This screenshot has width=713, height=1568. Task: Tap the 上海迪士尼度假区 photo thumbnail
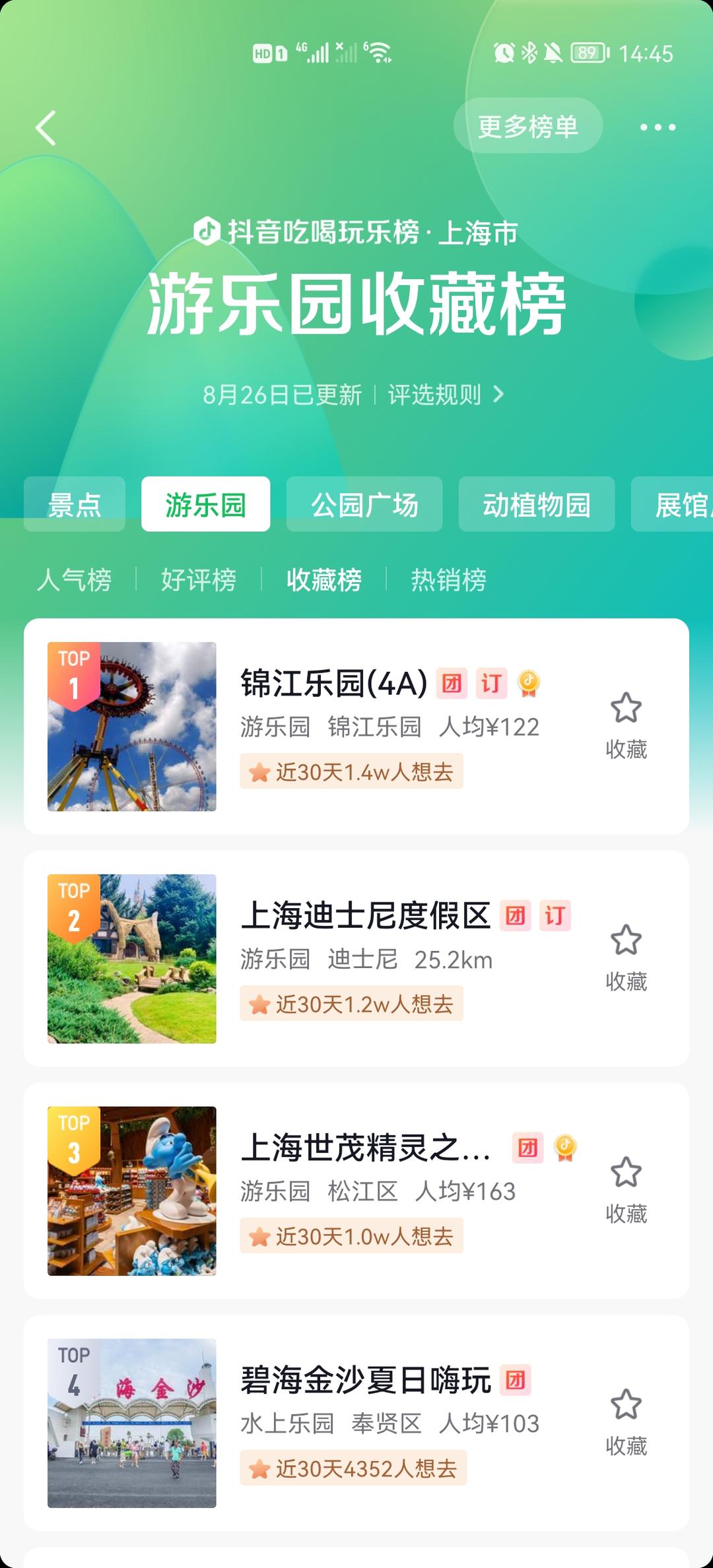(x=132, y=957)
